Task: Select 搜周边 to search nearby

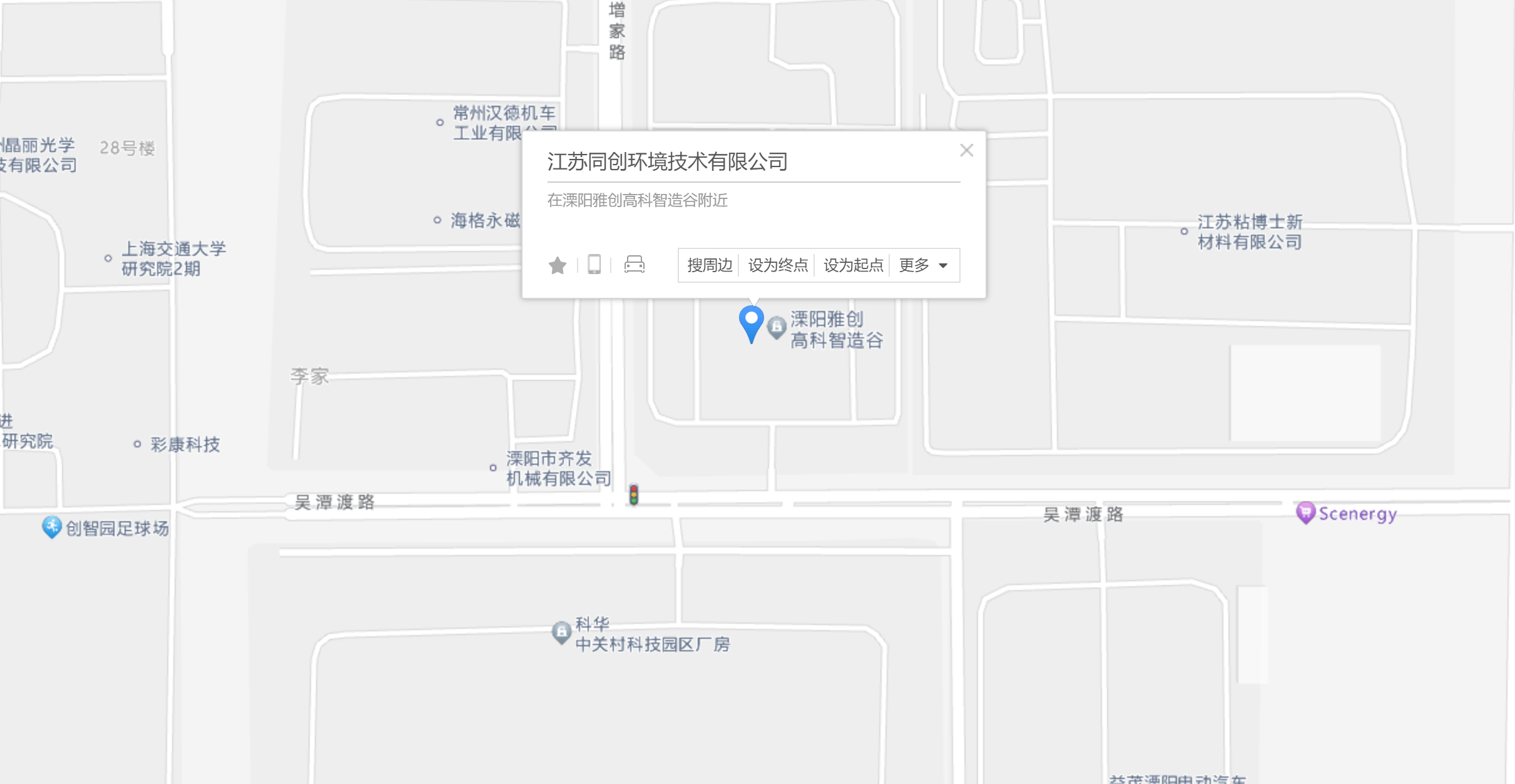Action: (x=709, y=265)
